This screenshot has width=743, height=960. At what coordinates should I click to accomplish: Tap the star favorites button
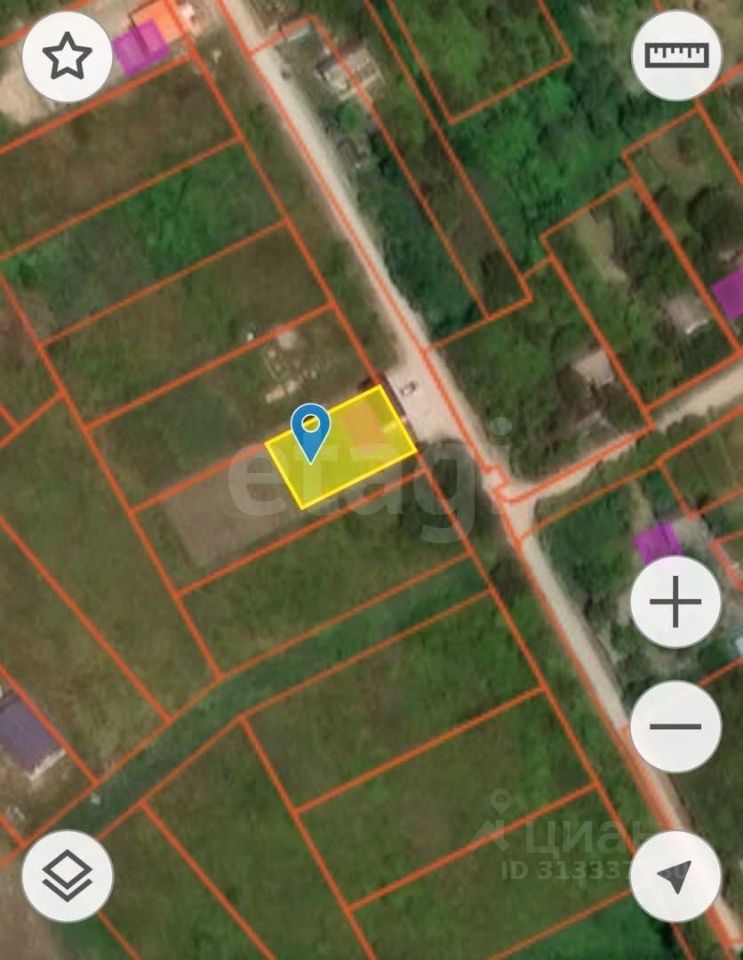coord(67,57)
